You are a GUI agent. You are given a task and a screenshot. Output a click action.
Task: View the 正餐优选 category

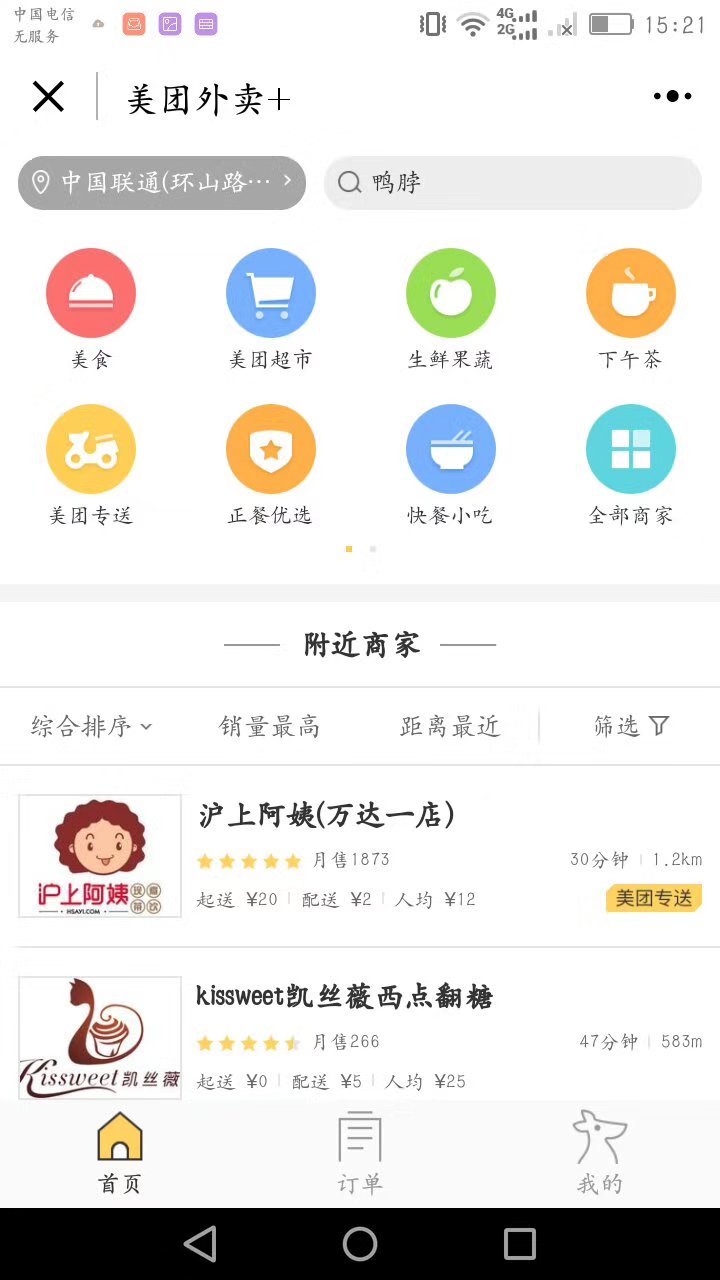(270, 450)
